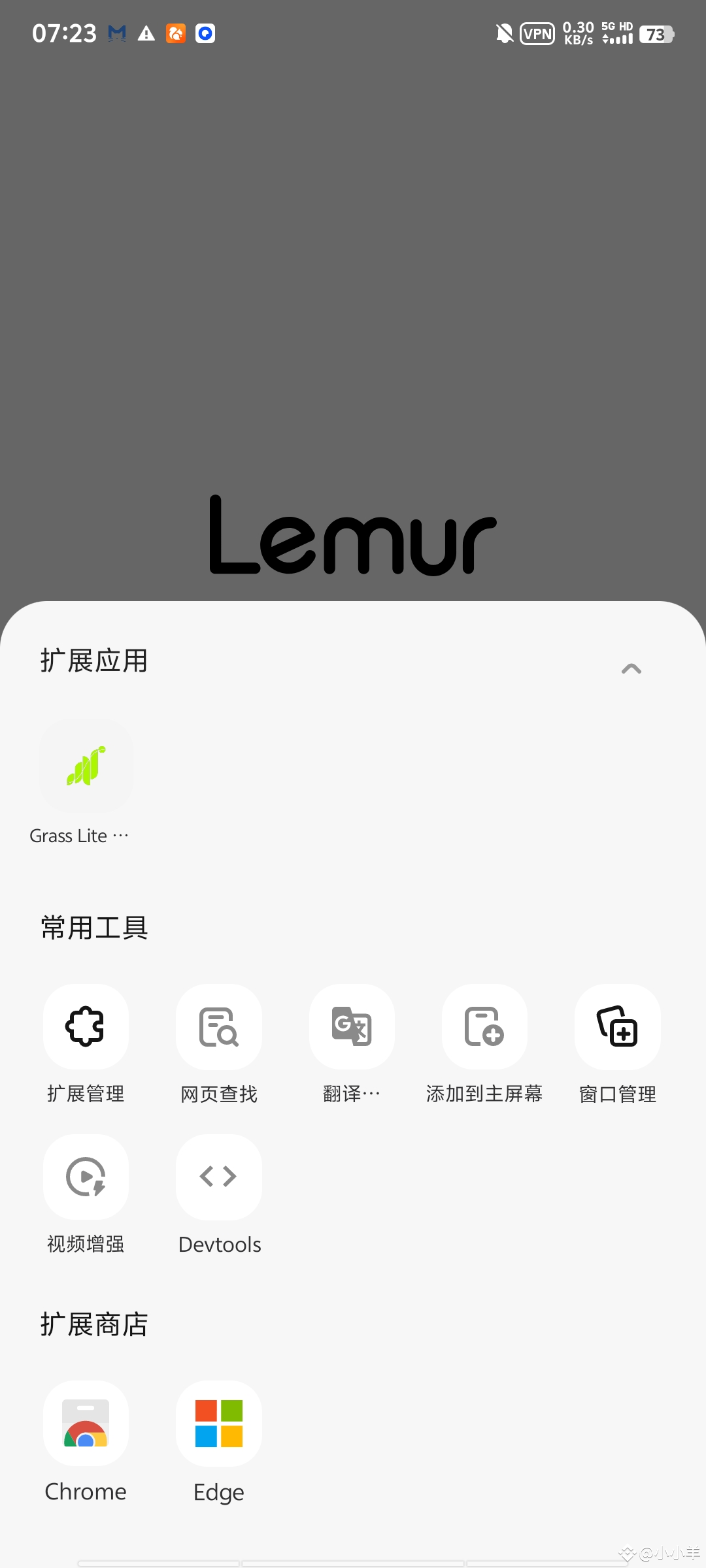Click the Chrome label under the store icon
Image resolution: width=706 pixels, height=1568 pixels.
pos(86,1492)
